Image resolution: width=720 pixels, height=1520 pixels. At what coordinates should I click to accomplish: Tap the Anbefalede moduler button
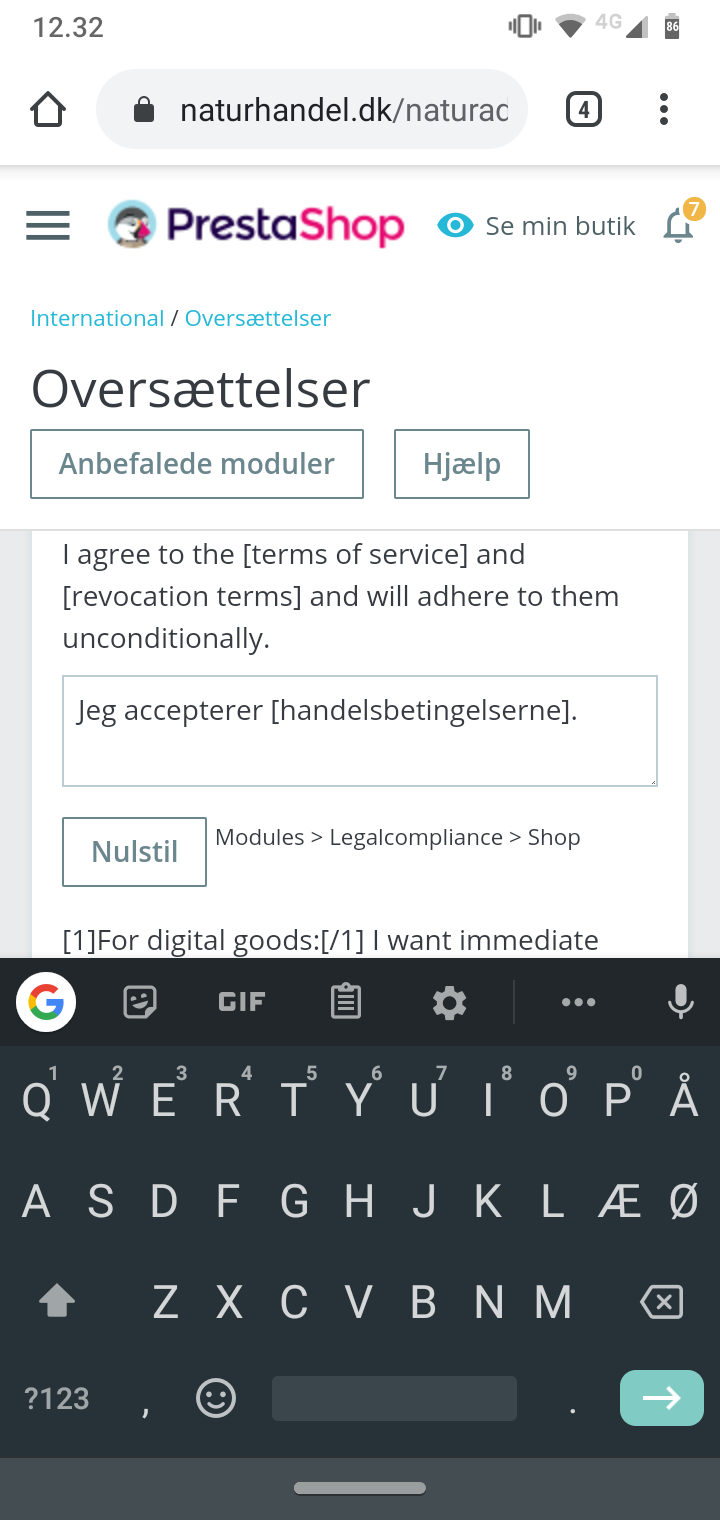197,464
